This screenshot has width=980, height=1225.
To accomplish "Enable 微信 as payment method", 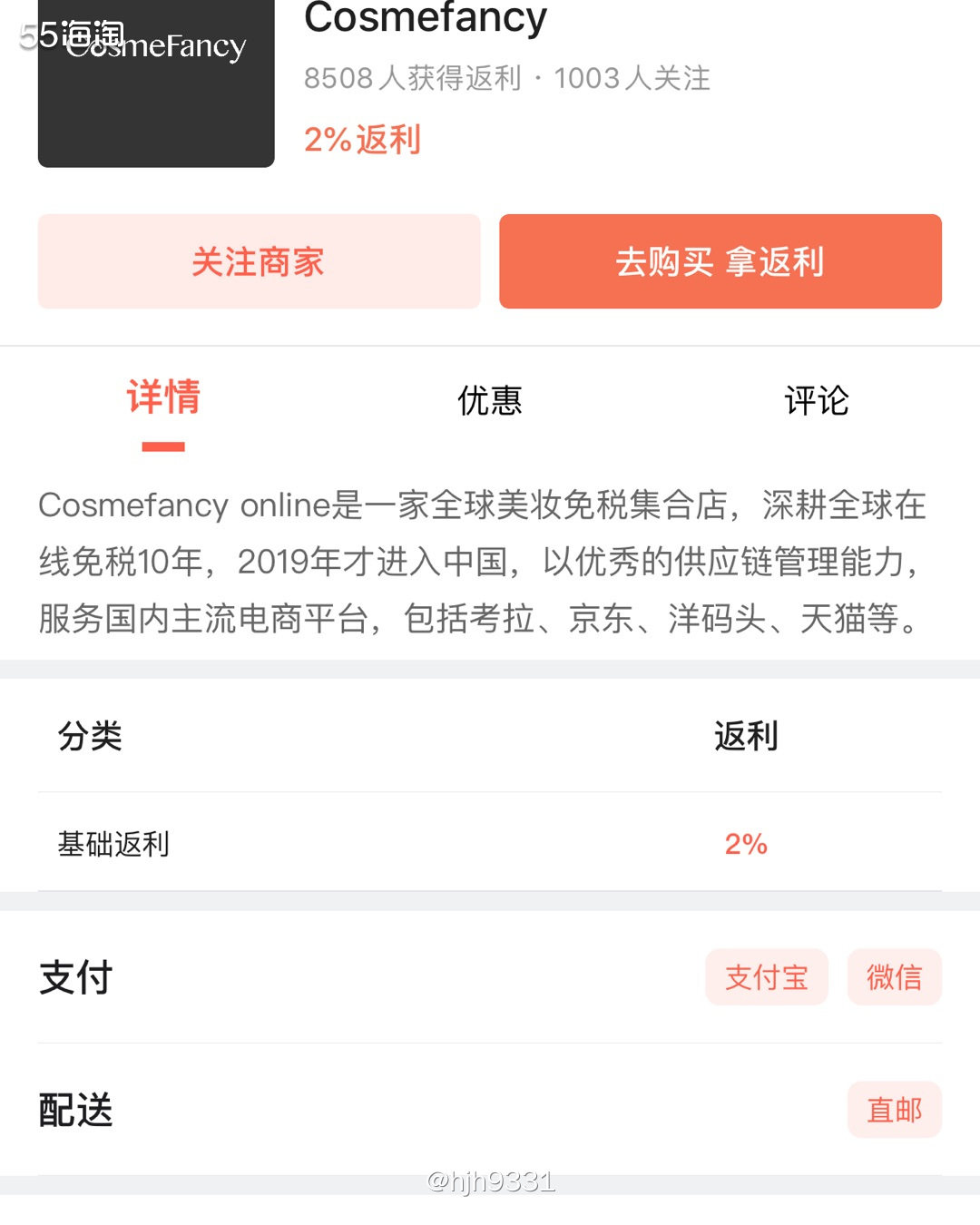I will pyautogui.click(x=895, y=977).
